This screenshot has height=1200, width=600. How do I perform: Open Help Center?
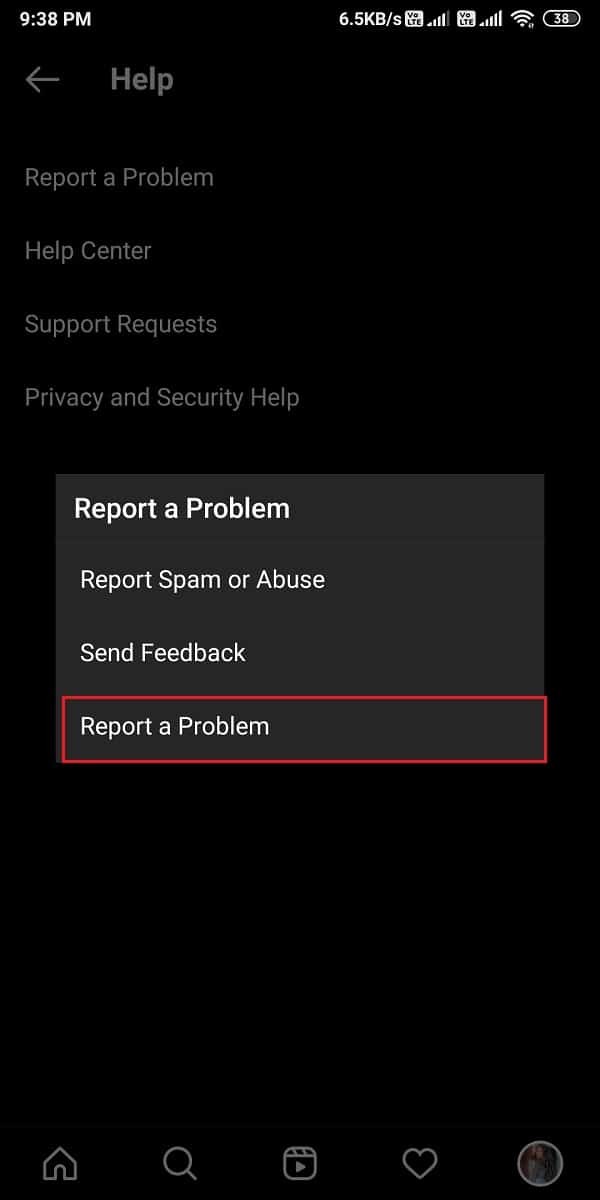[88, 251]
